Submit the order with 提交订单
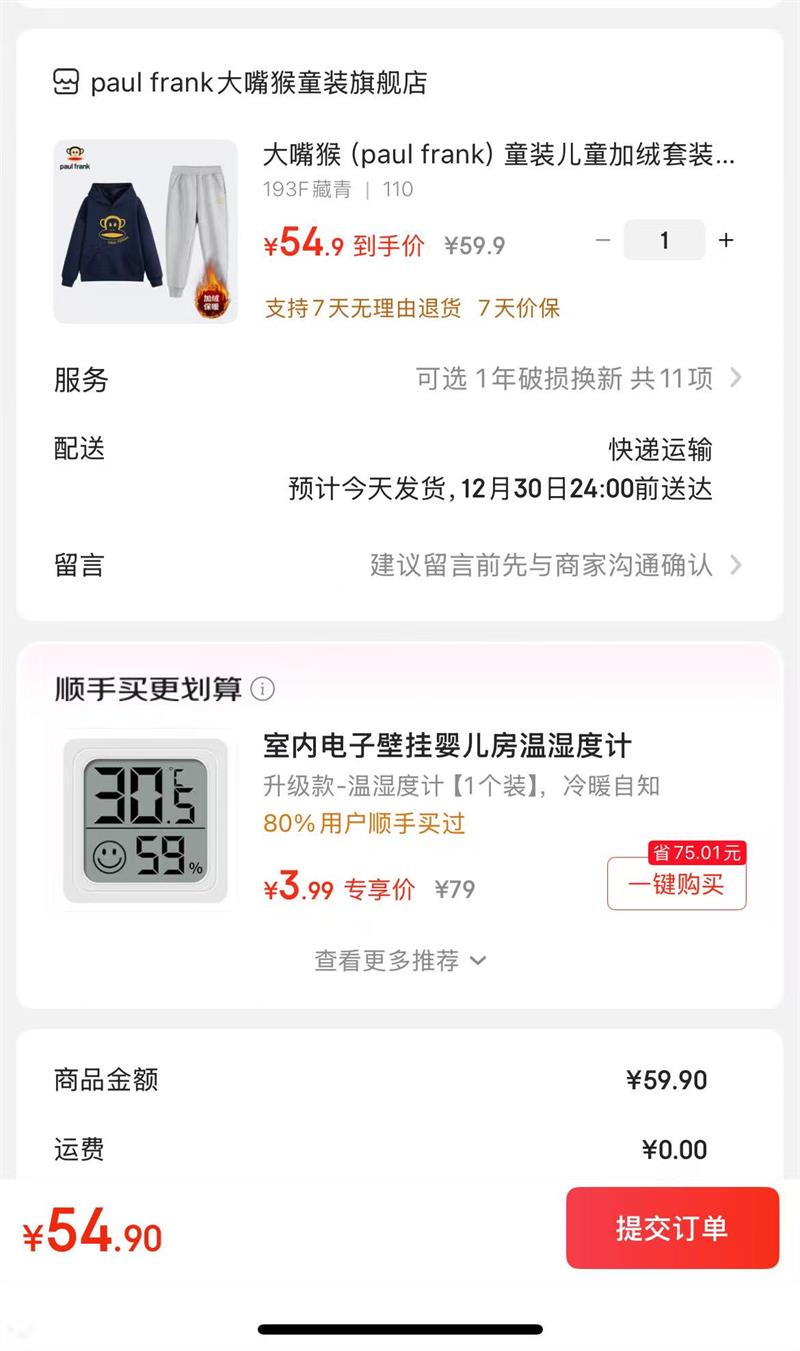This screenshot has width=800, height=1351. coord(672,1228)
